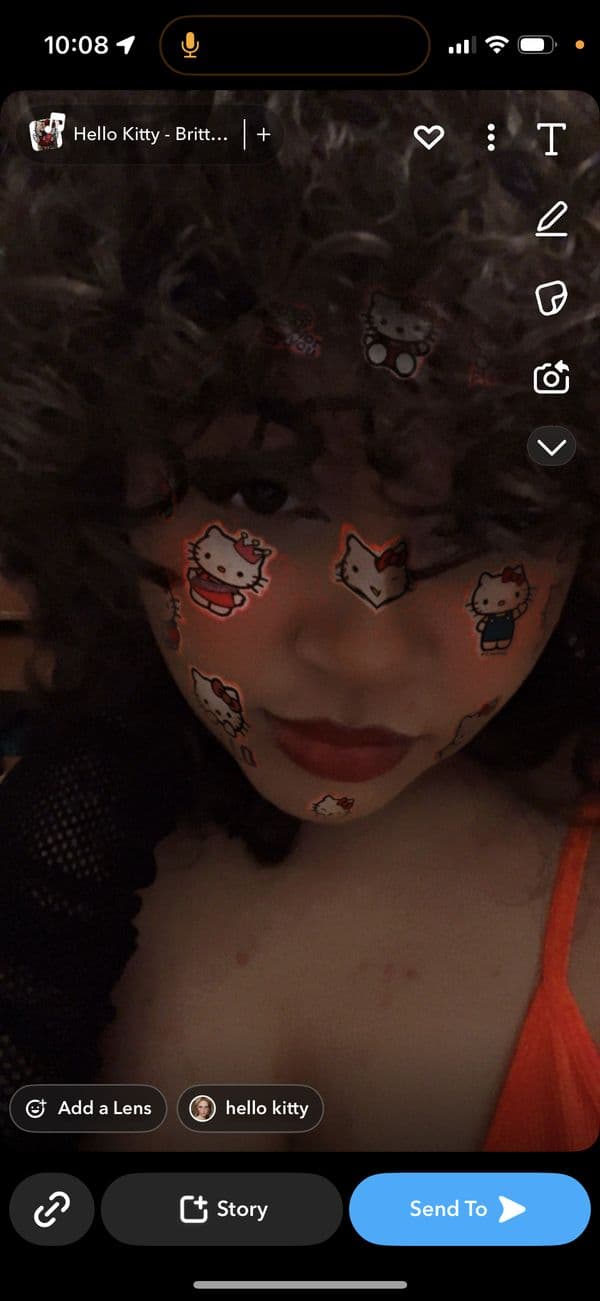Viewport: 600px width, 1301px height.
Task: Open the hello kitty lens chip
Action: tap(250, 1108)
